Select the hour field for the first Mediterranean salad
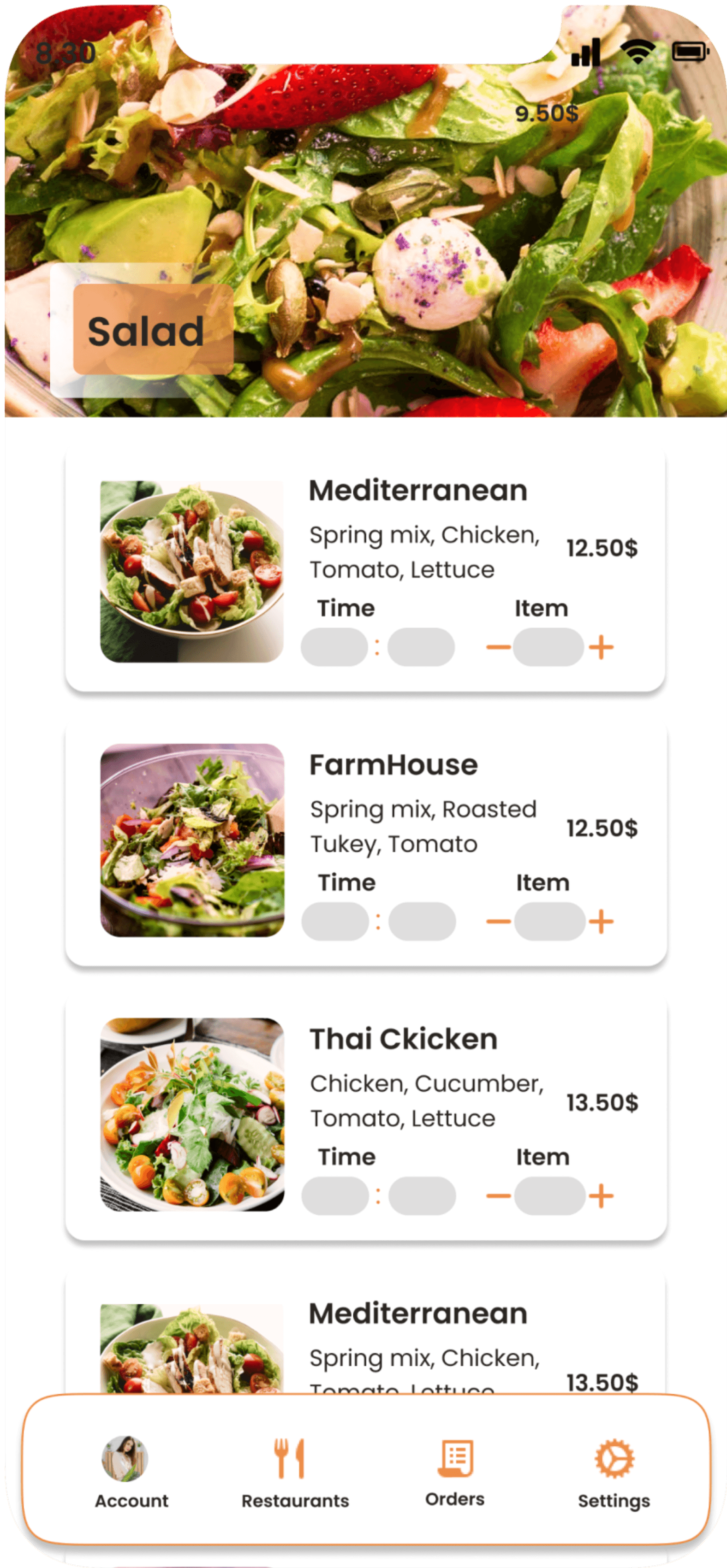727x1568 pixels. point(334,647)
